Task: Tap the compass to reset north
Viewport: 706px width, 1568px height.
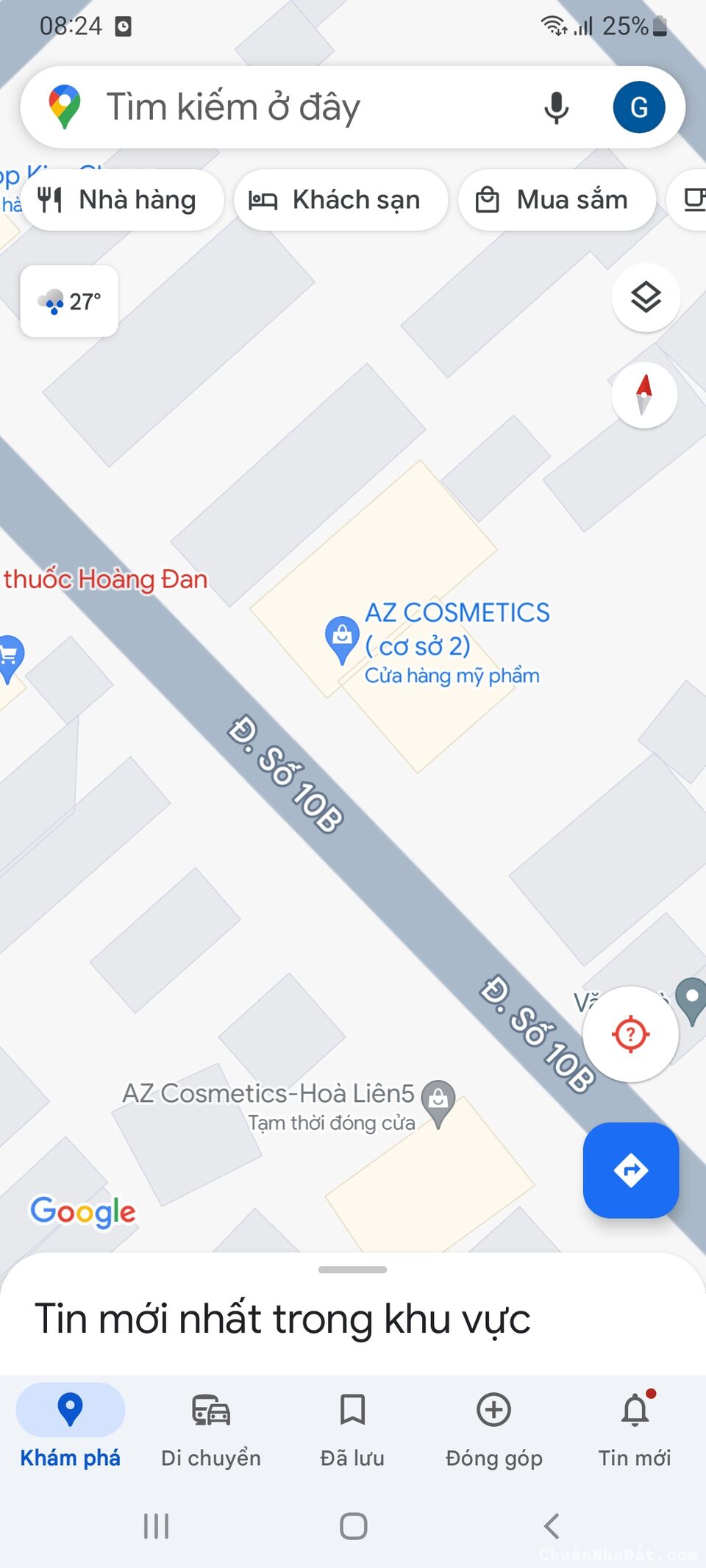Action: [644, 395]
